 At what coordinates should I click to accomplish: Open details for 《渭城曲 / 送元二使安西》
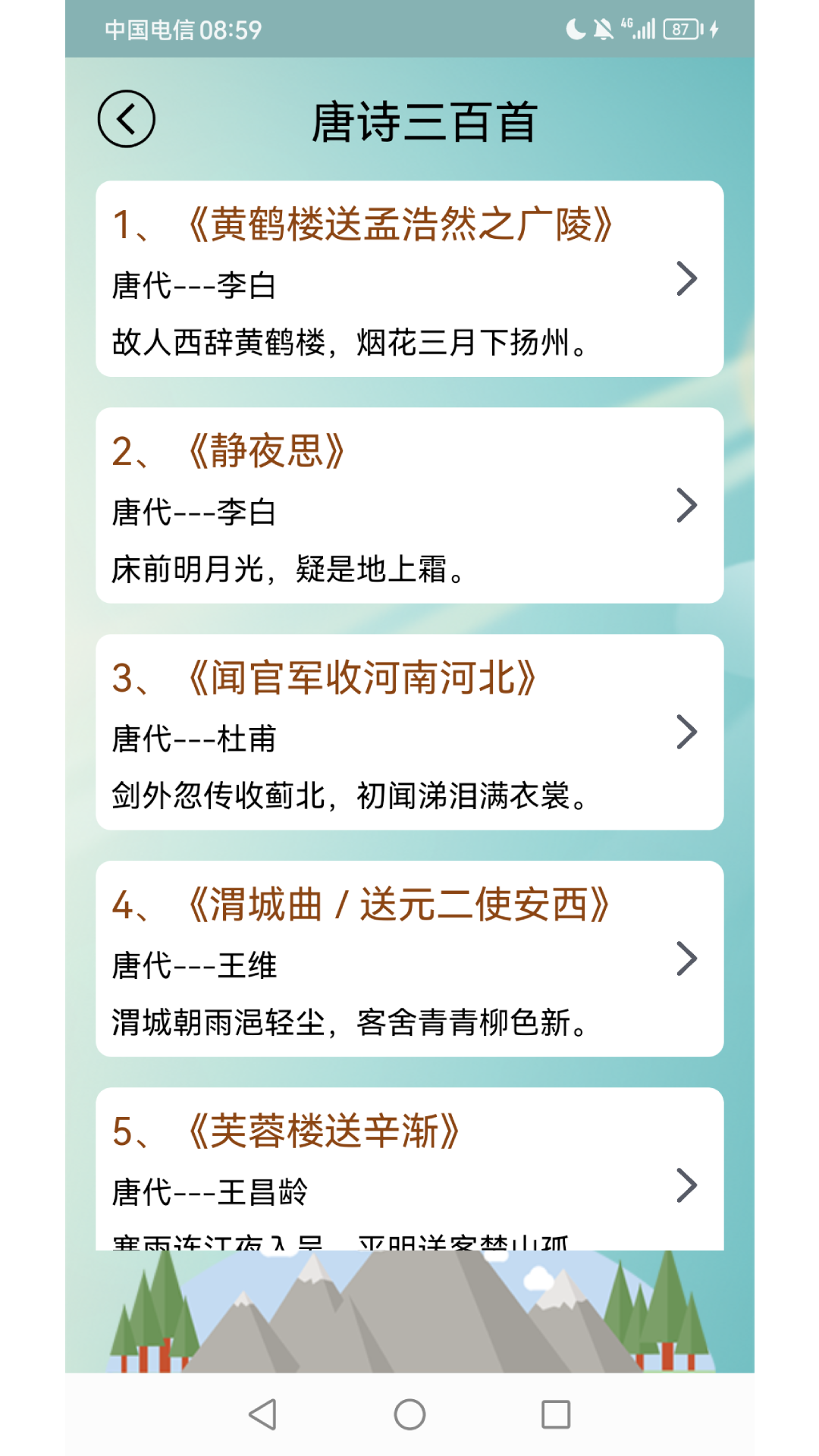tap(686, 959)
